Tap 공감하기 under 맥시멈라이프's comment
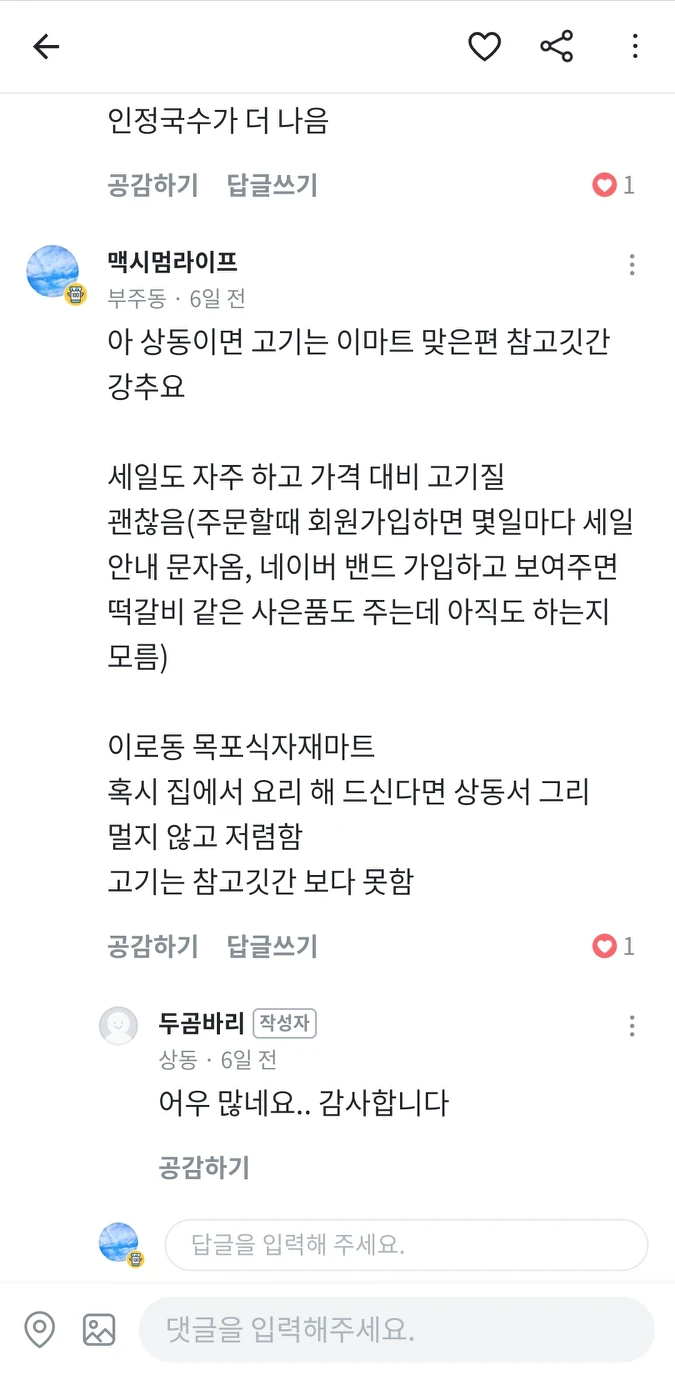This screenshot has height=1376, width=675. 153,946
